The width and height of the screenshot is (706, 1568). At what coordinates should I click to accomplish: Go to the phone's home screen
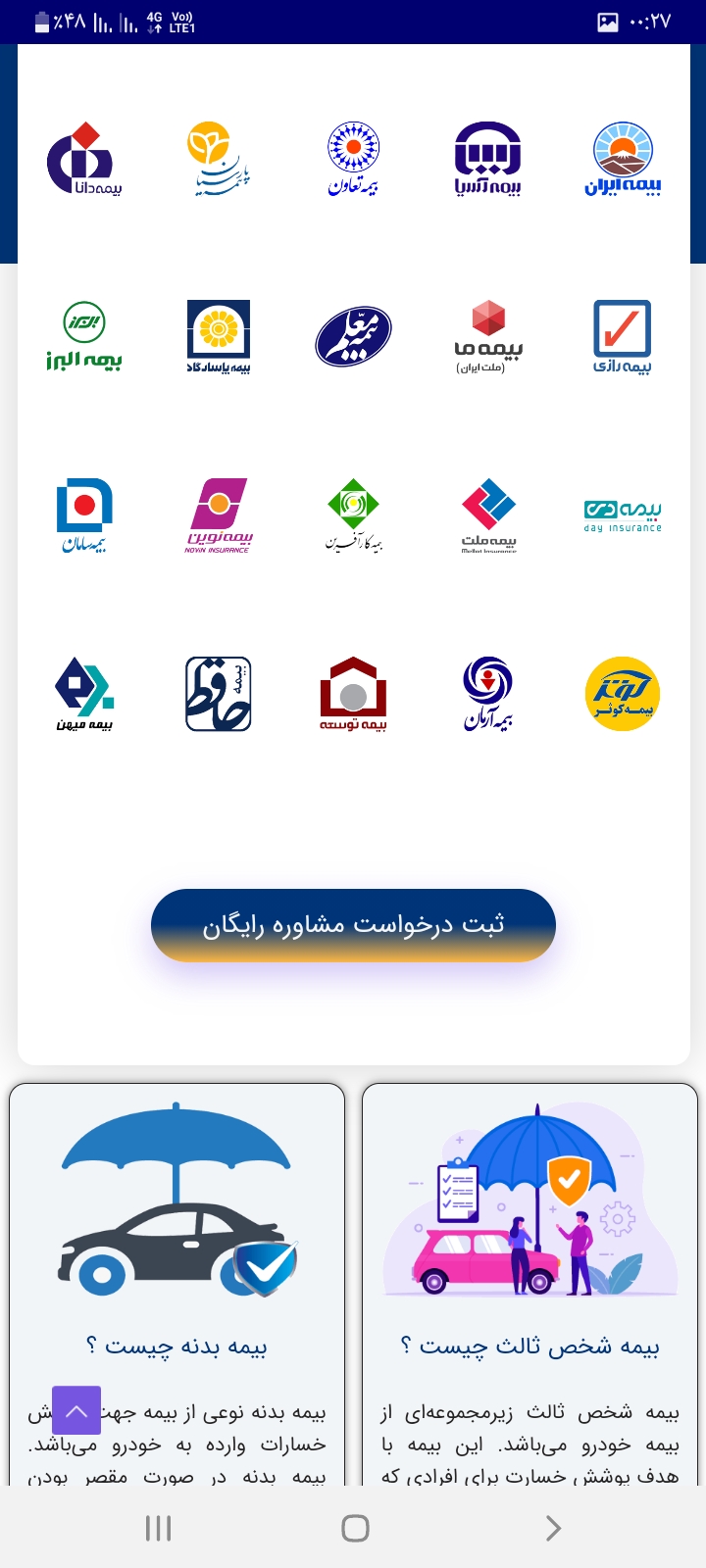pyautogui.click(x=354, y=1528)
